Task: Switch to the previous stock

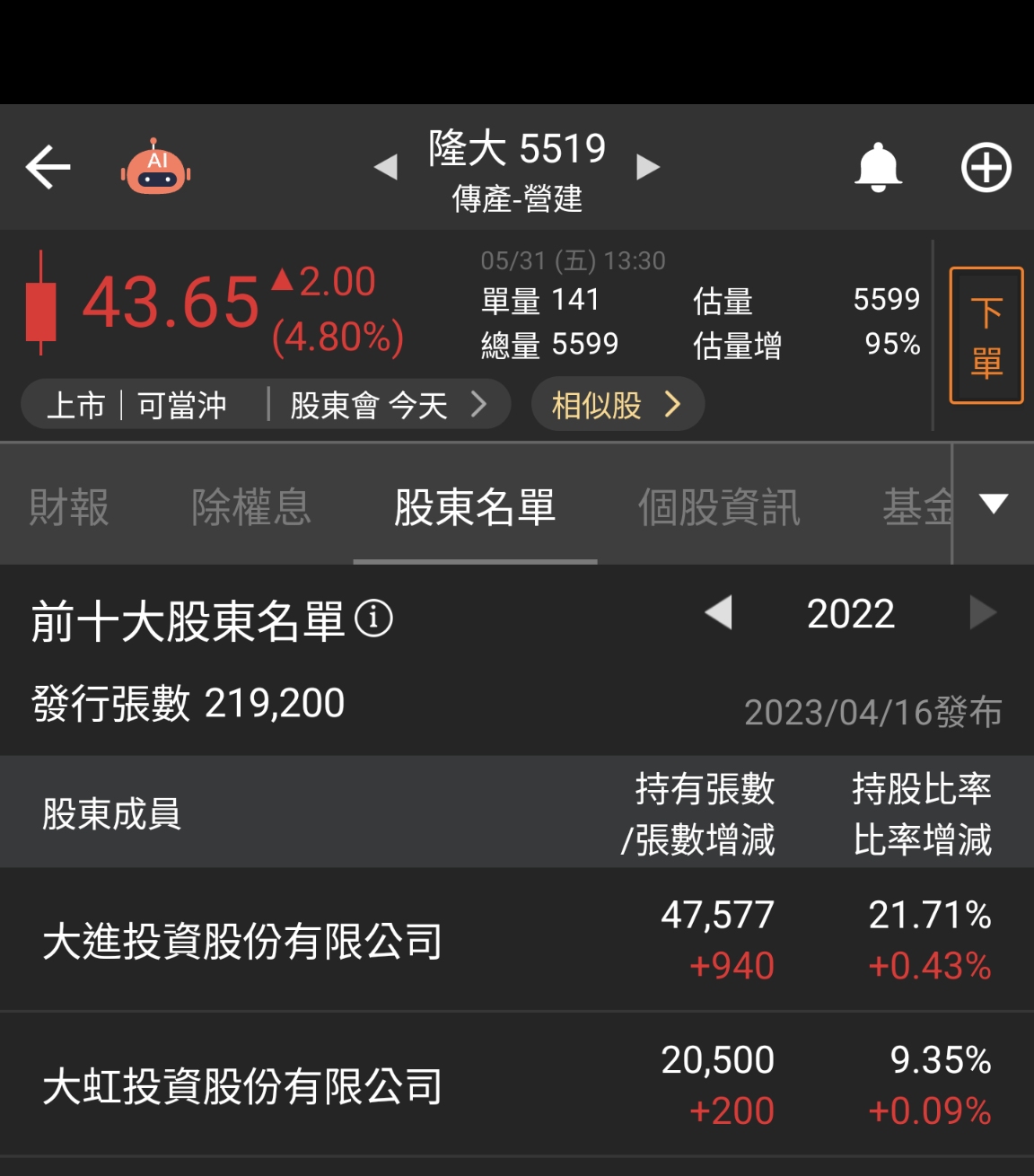Action: [386, 167]
